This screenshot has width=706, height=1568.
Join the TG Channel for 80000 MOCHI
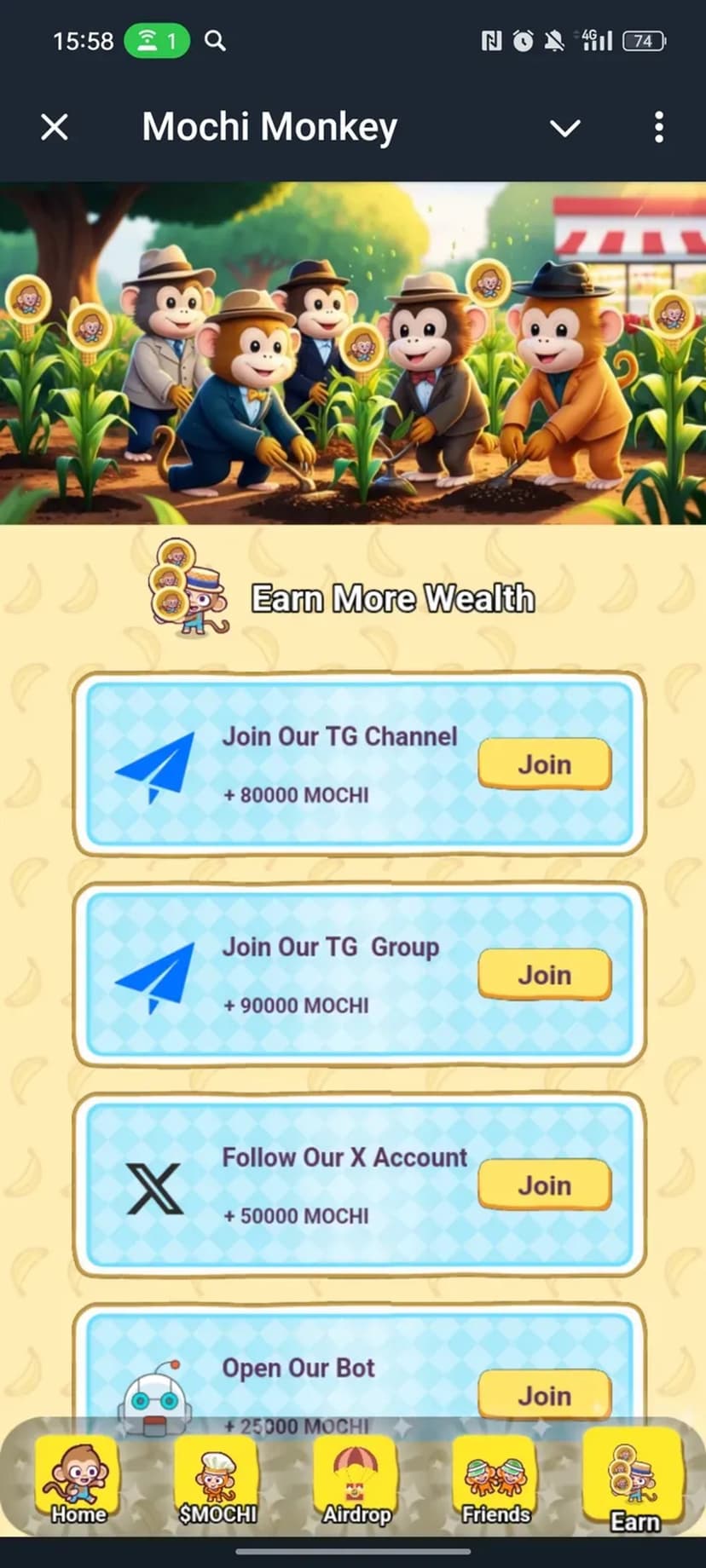544,764
